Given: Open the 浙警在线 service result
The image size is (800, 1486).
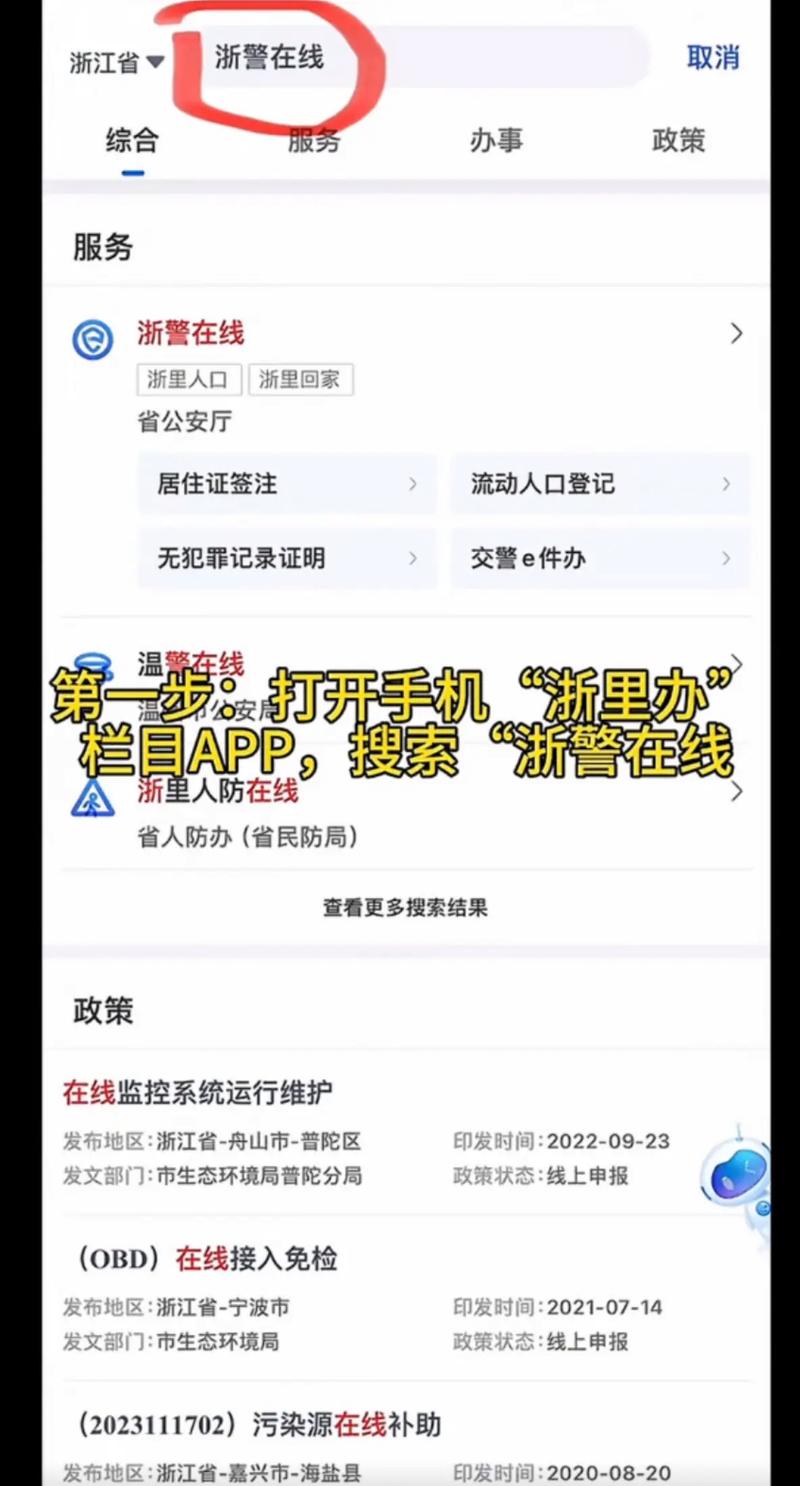Looking at the screenshot, I should [190, 333].
